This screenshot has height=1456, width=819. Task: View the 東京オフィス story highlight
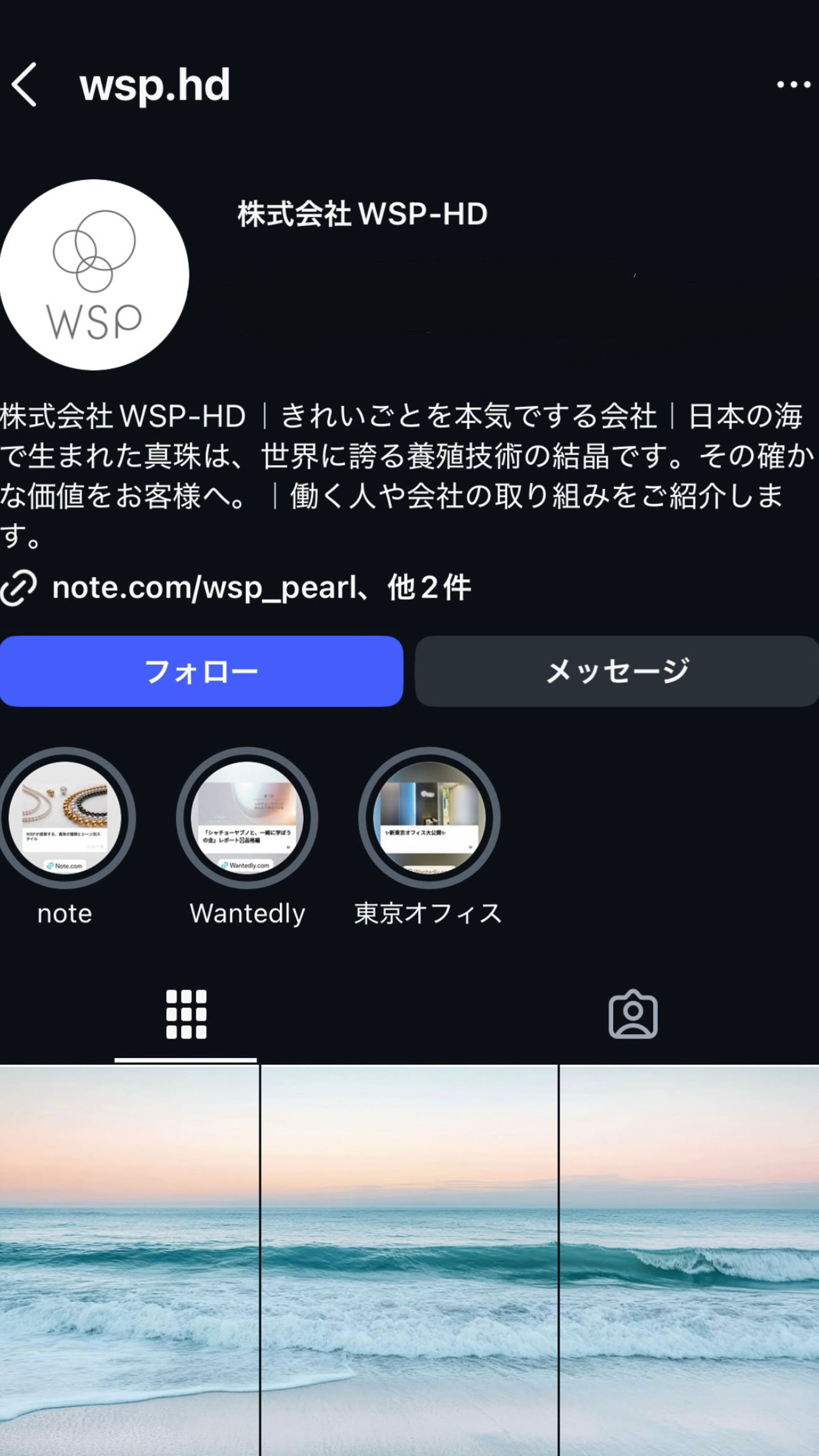pyautogui.click(x=429, y=818)
